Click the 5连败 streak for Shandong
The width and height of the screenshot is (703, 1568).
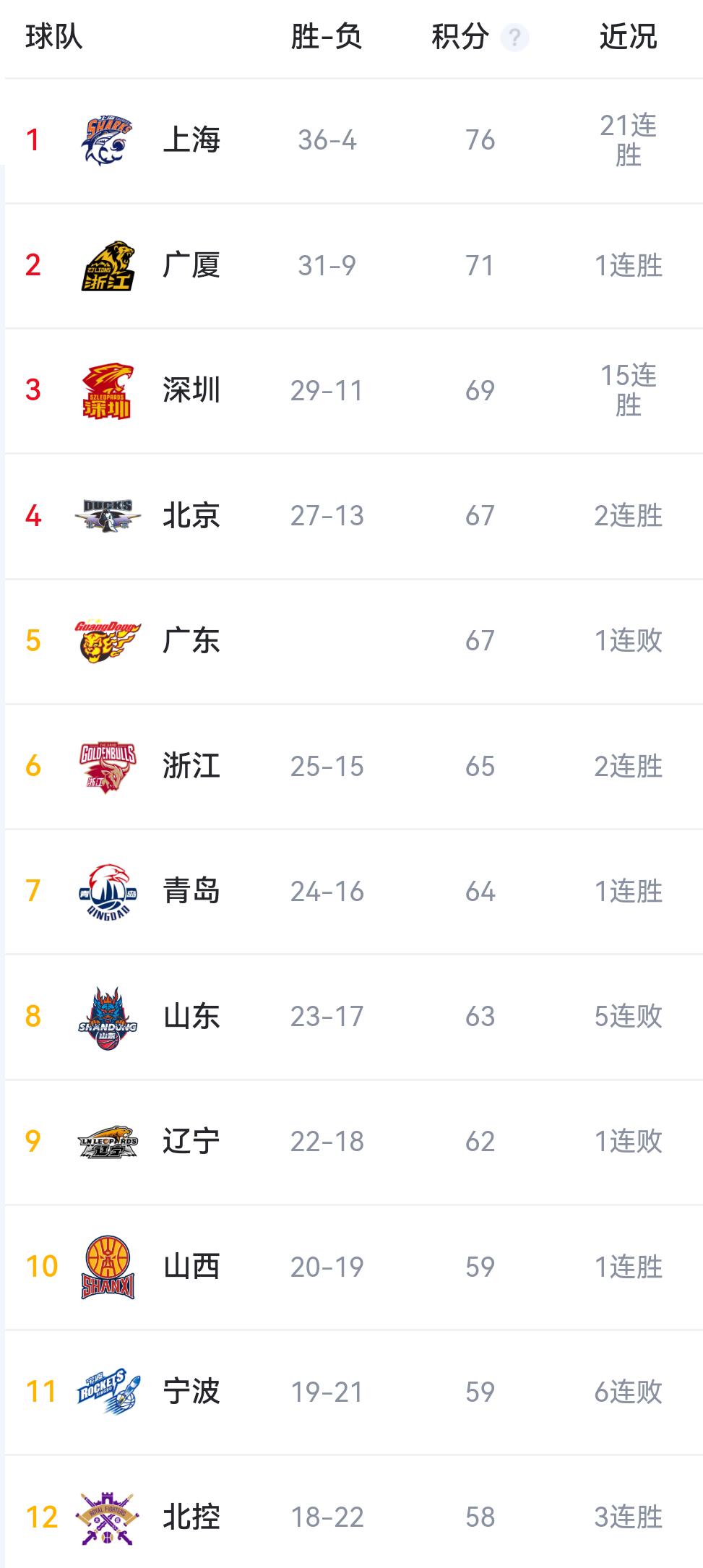[x=629, y=1016]
